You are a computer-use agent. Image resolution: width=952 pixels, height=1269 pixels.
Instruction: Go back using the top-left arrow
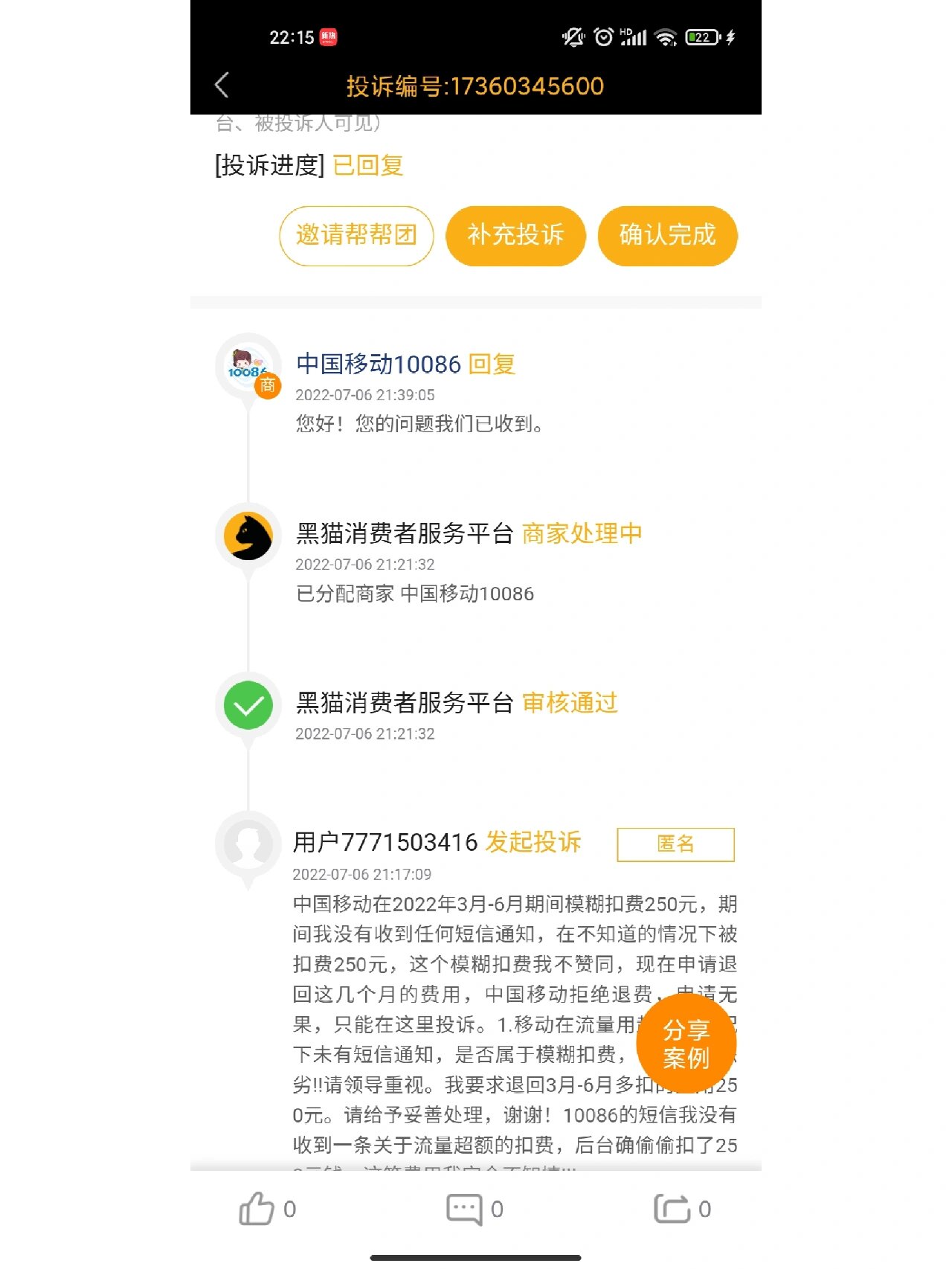click(x=222, y=86)
